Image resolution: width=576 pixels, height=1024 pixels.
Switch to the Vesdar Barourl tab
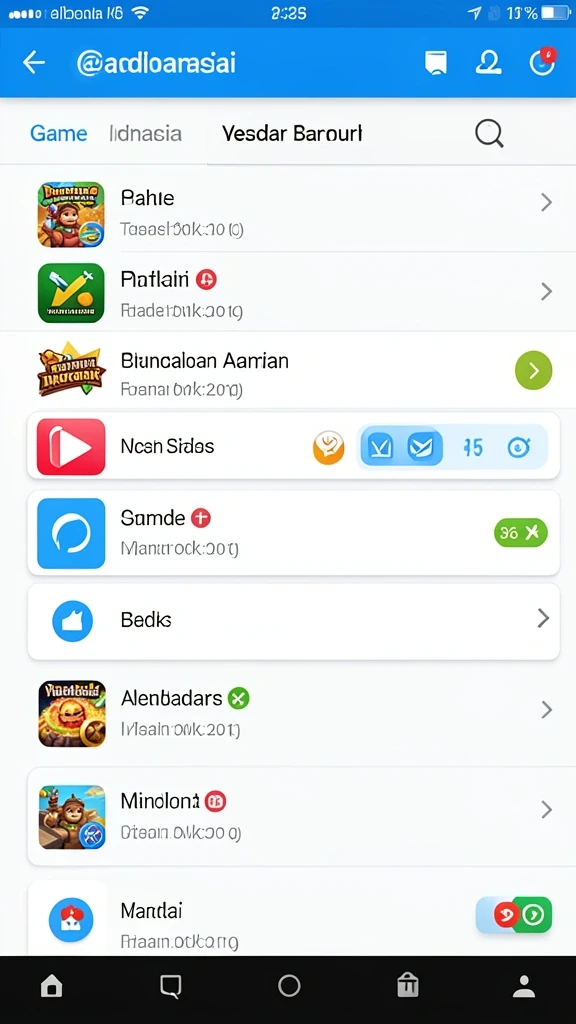coord(292,133)
